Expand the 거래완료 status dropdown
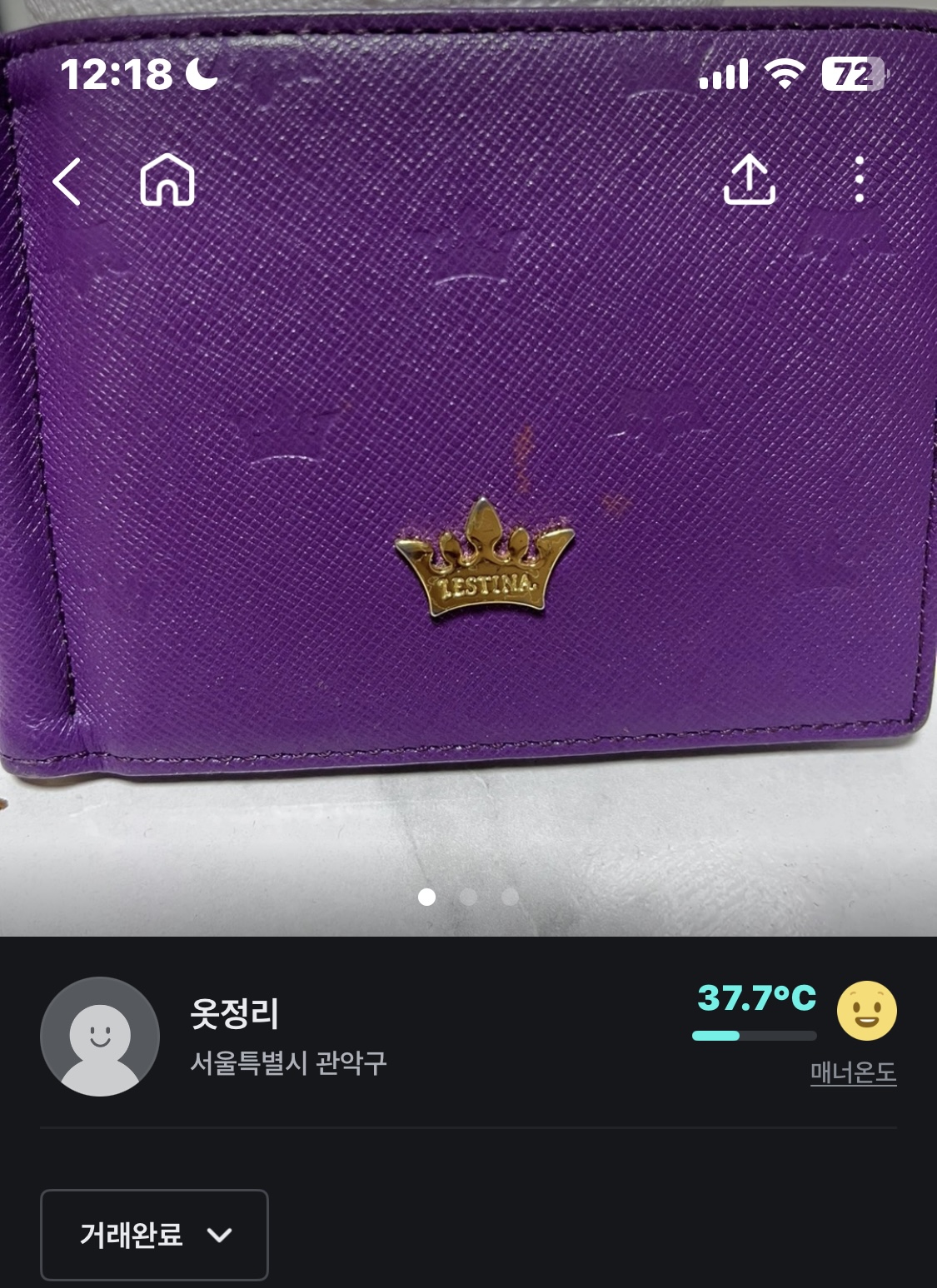Screen dimensions: 937x1288 (x=155, y=1234)
